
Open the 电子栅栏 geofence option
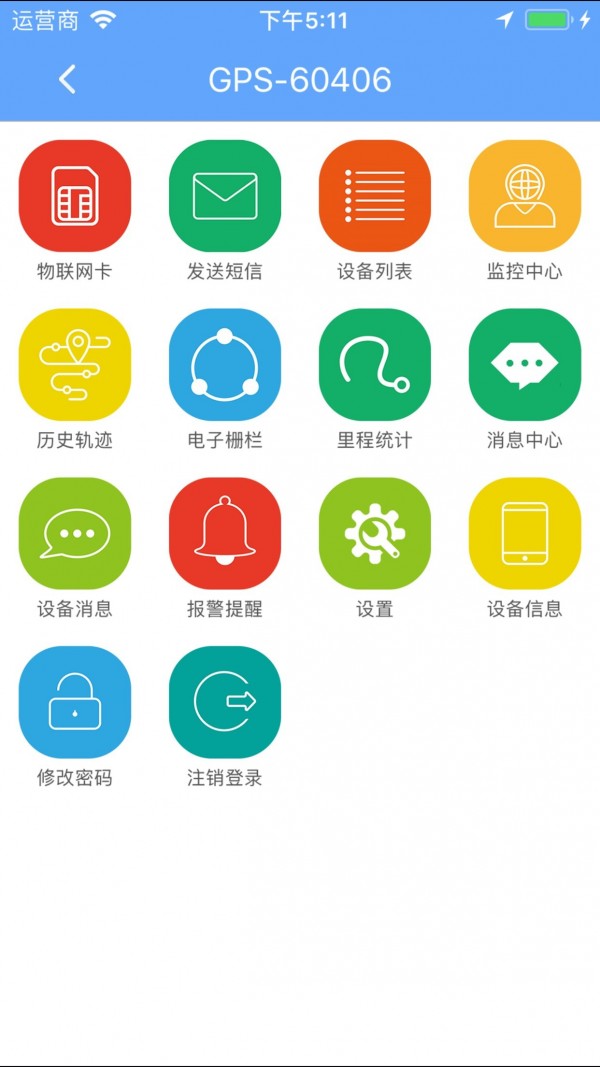[225, 364]
